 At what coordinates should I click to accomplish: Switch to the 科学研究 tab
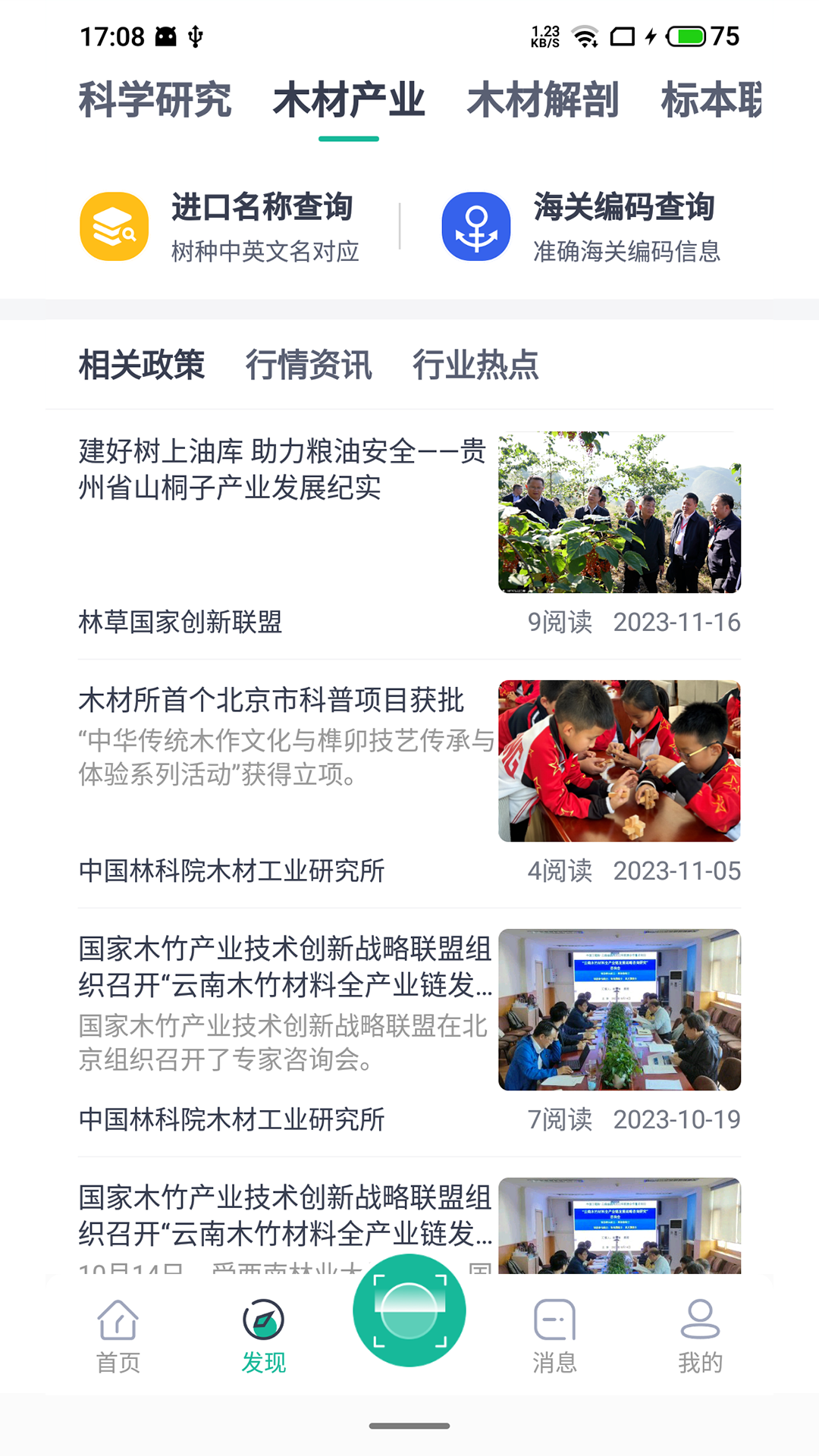coord(155,101)
